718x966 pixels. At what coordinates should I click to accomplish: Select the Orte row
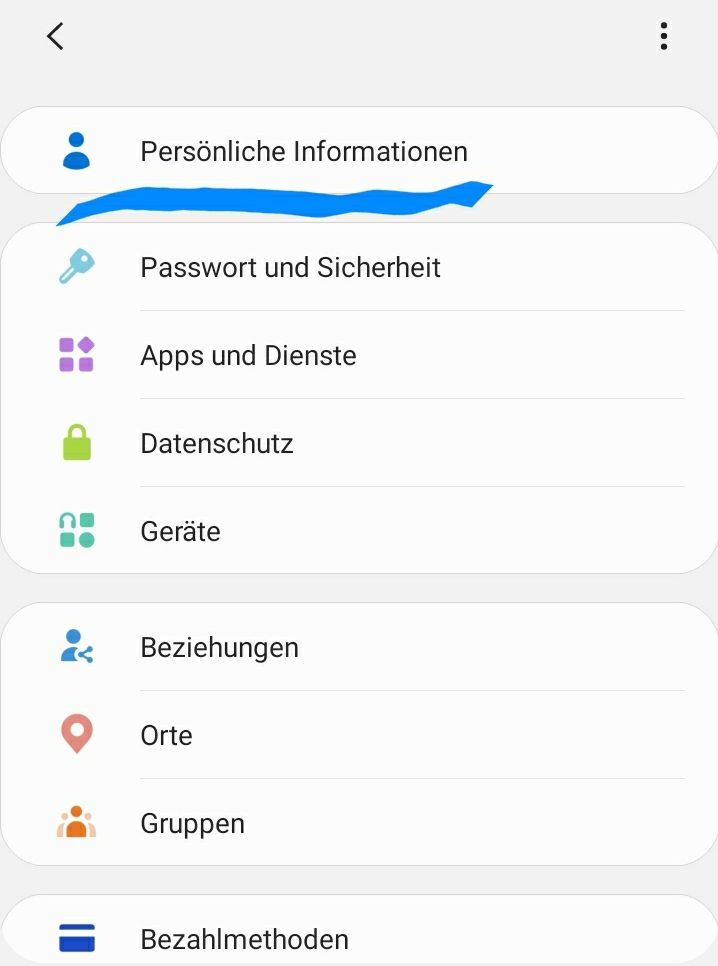166,736
